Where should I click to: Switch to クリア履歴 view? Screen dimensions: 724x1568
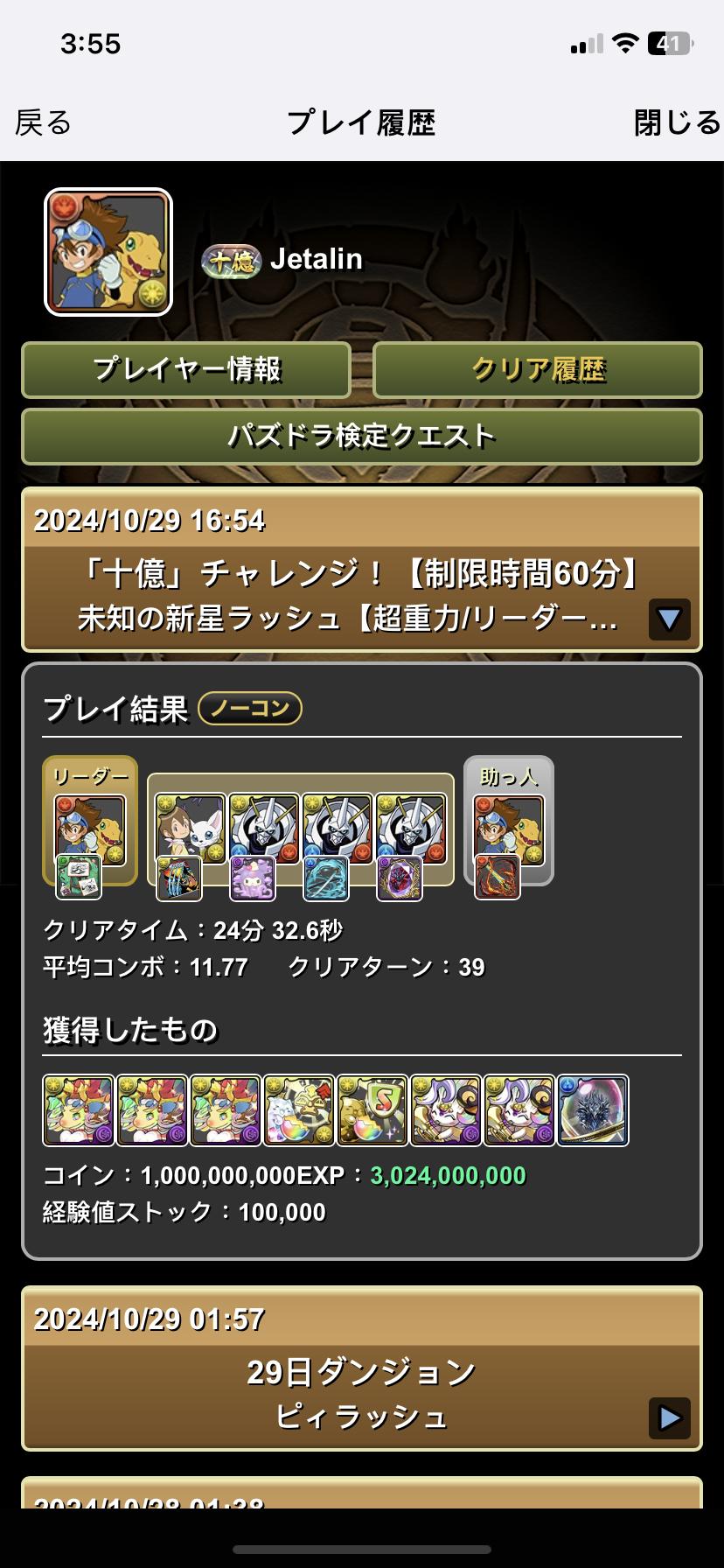pos(538,370)
